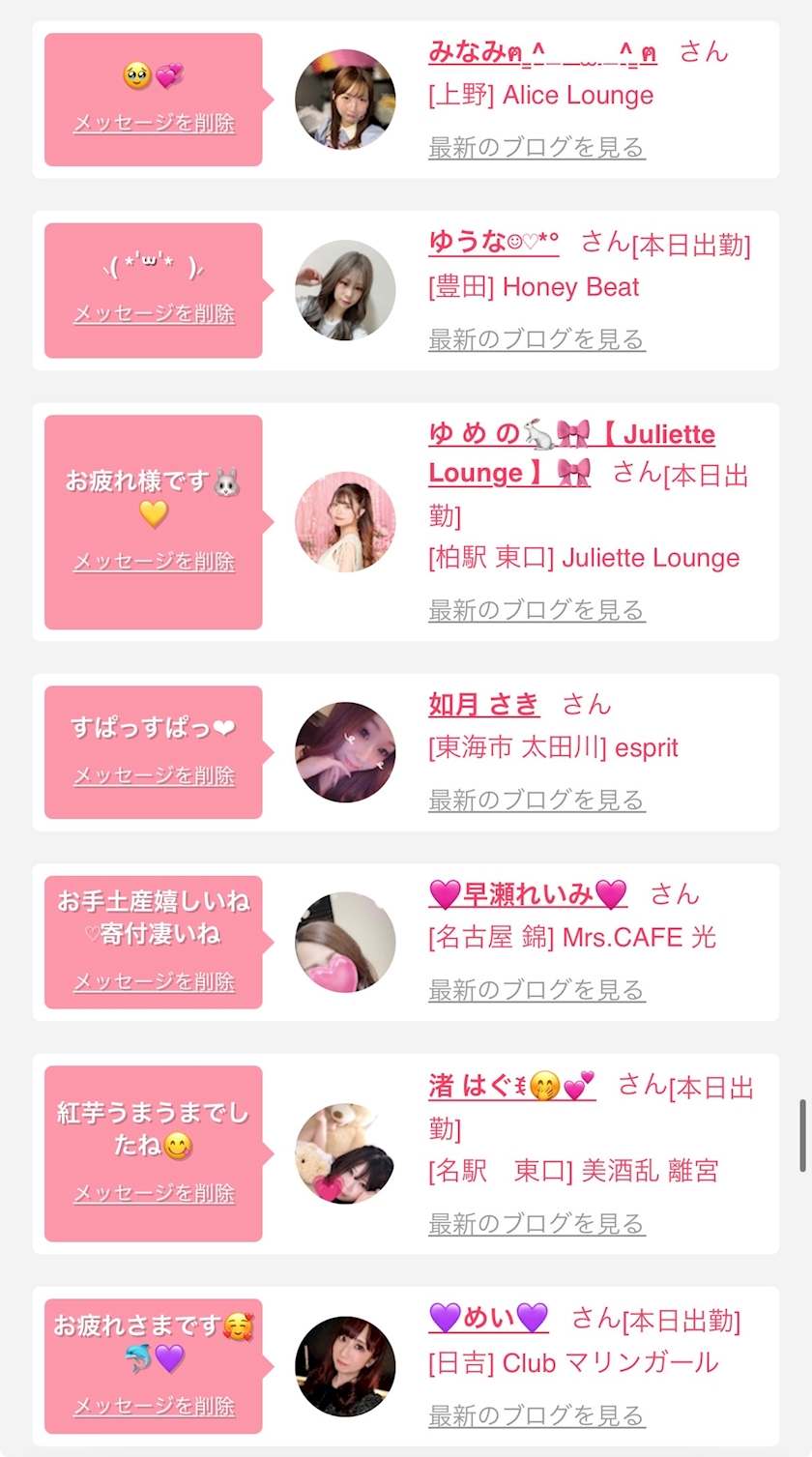View latest blog of ゆうな at Honey Beat

pyautogui.click(x=536, y=339)
